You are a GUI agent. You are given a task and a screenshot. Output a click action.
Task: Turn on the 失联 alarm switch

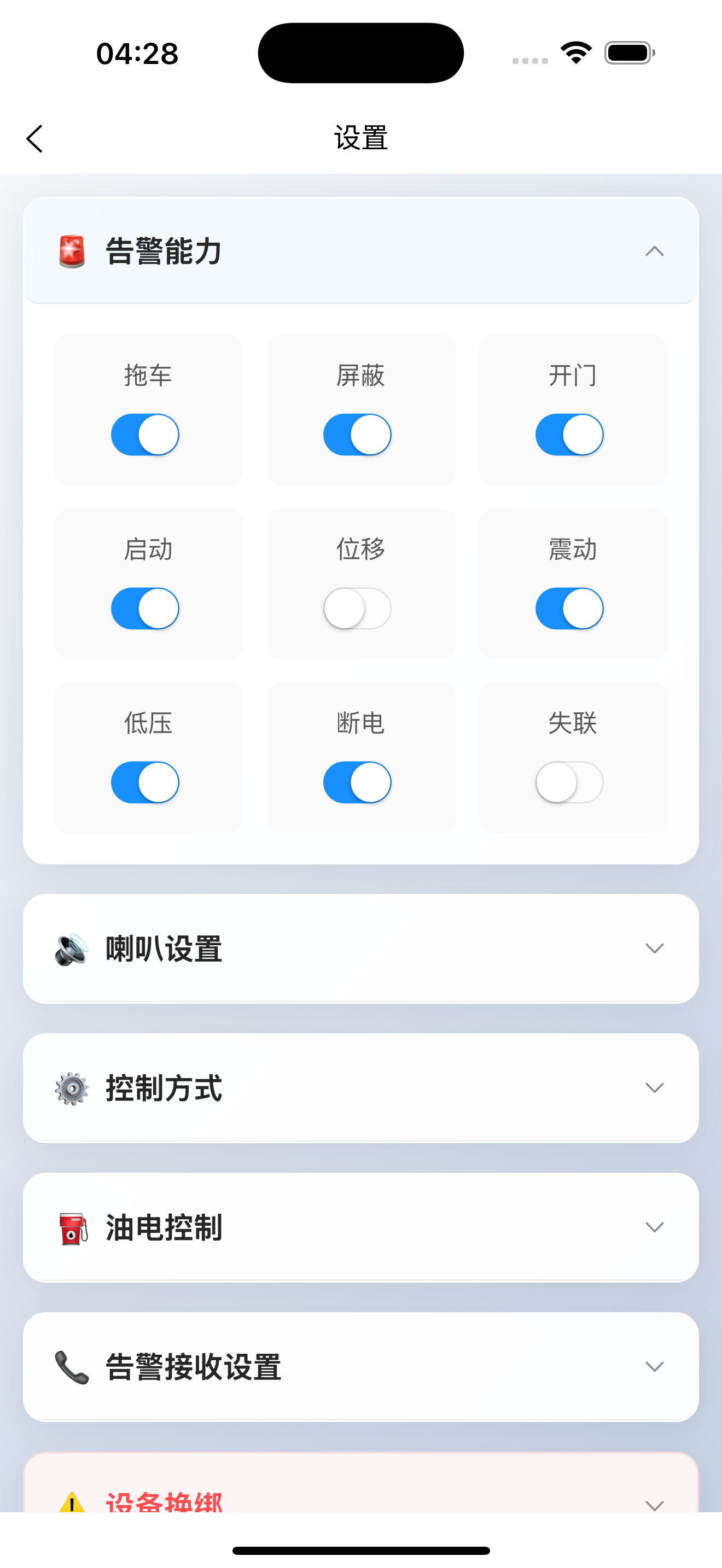569,782
